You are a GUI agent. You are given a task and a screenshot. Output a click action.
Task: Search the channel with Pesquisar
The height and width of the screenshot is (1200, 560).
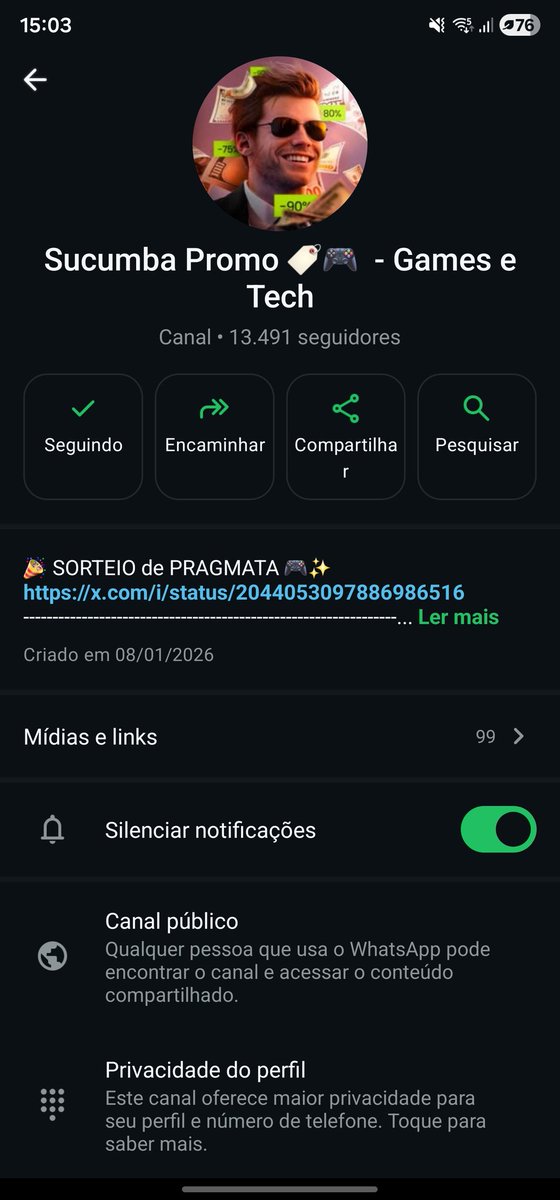(477, 436)
